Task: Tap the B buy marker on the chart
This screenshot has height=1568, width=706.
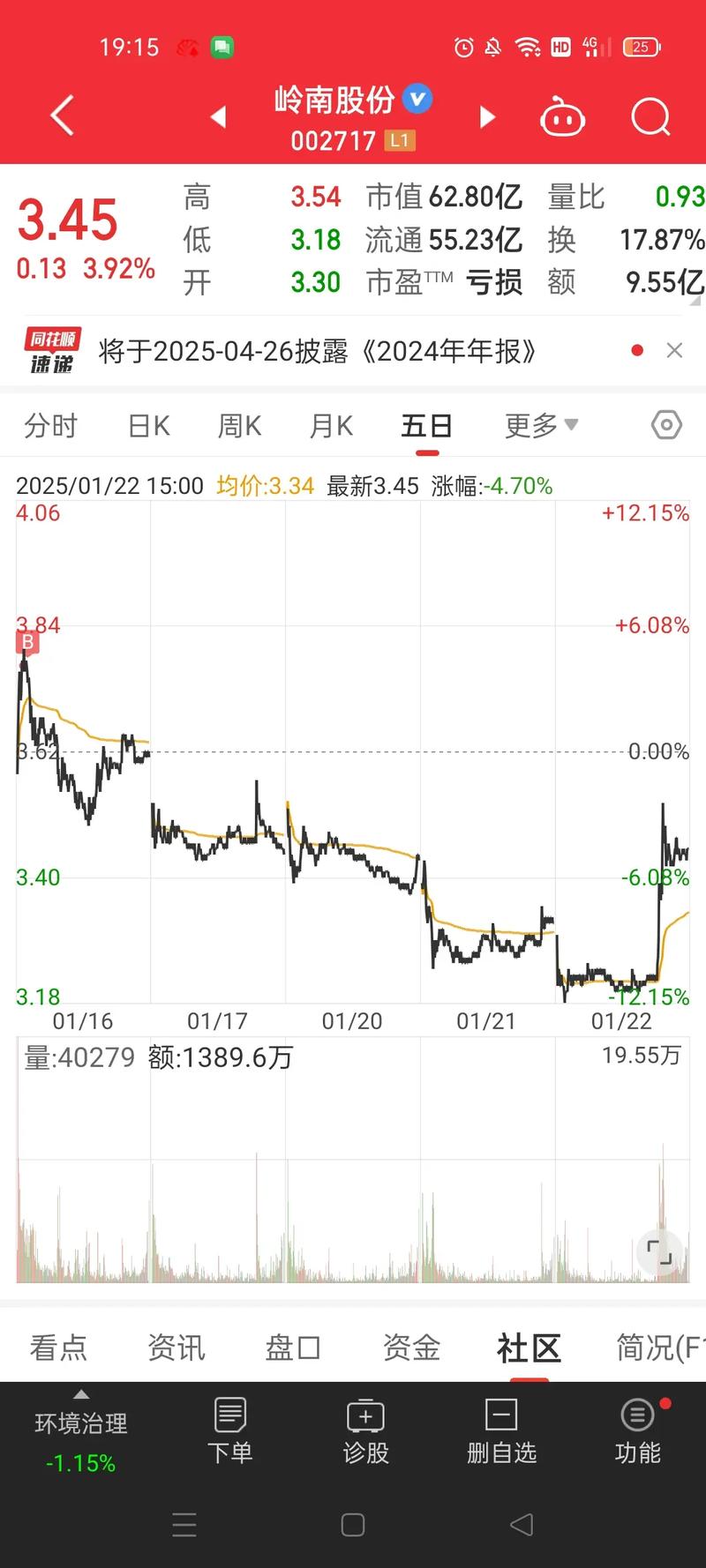Action: (26, 643)
